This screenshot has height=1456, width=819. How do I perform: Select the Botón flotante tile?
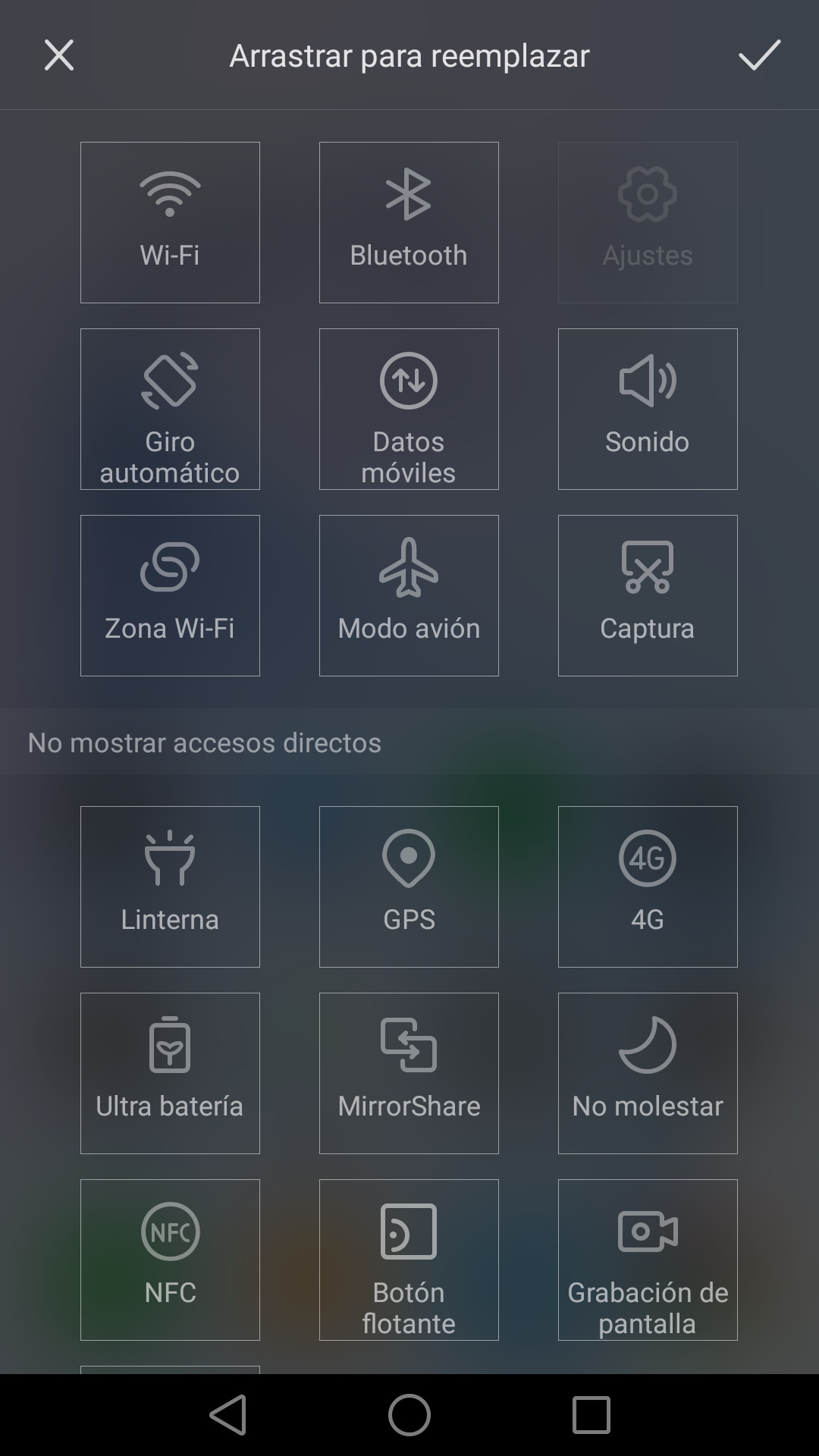pos(409,1260)
